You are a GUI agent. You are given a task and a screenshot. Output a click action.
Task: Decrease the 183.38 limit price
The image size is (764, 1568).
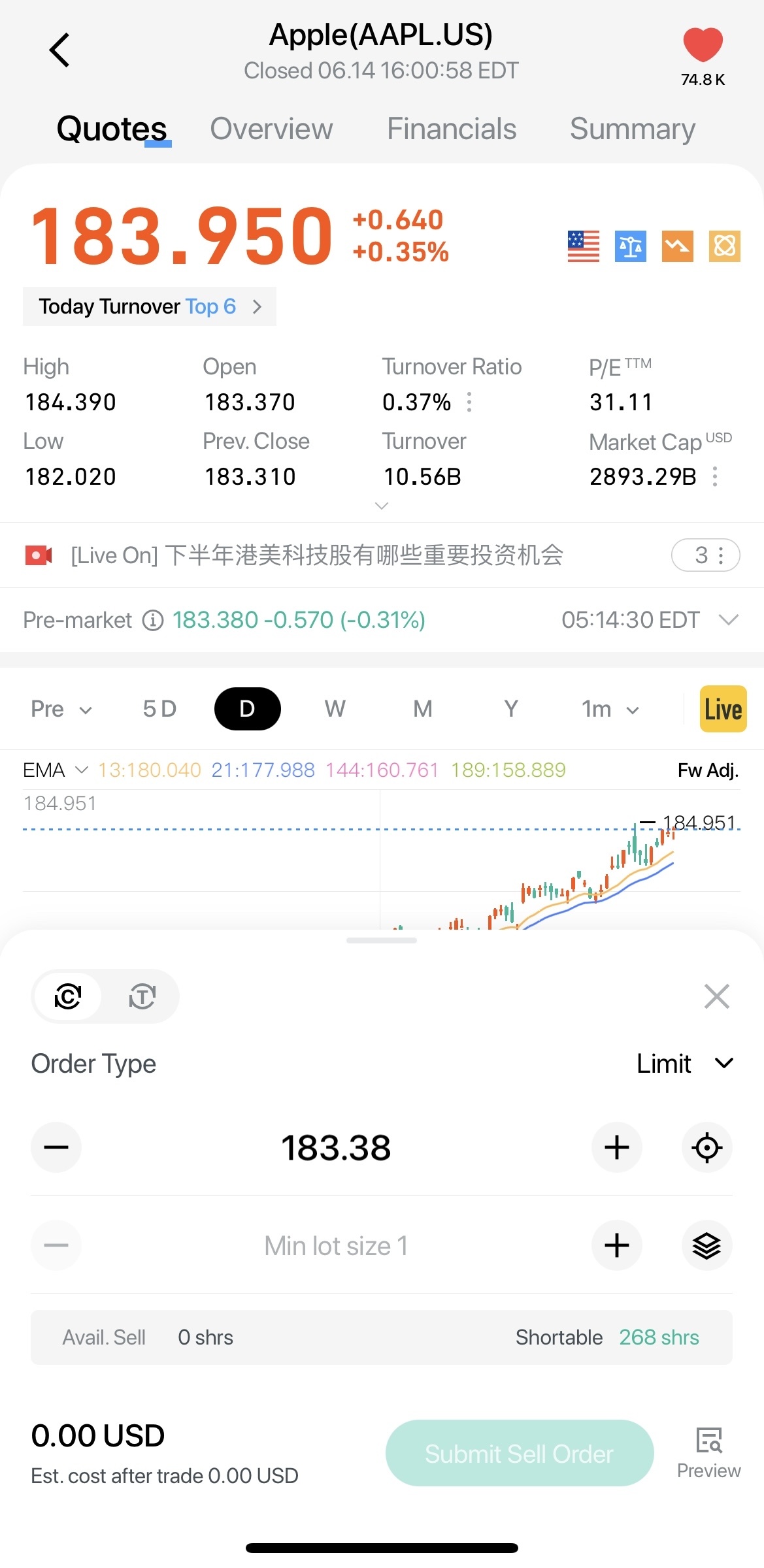tap(56, 1147)
